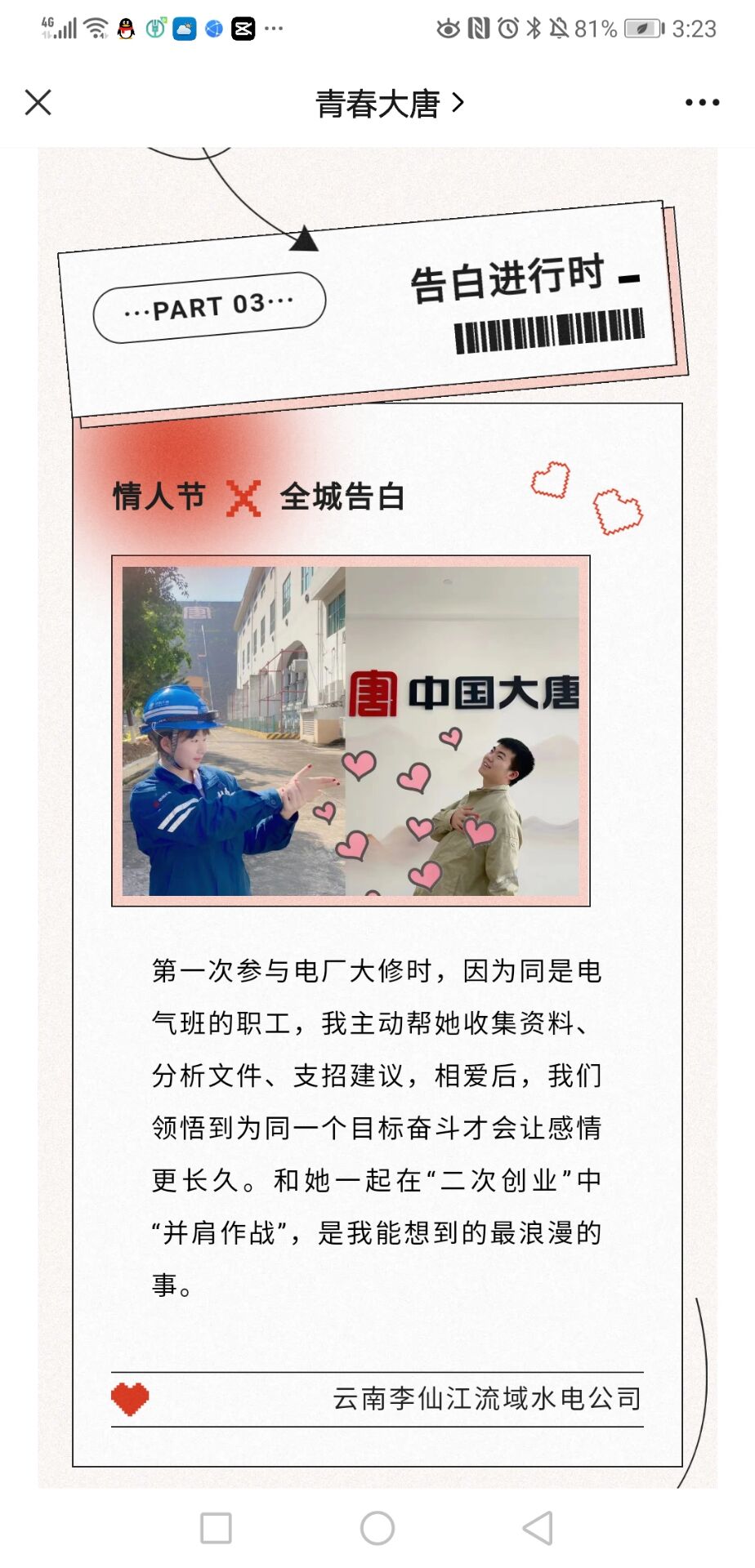The height and width of the screenshot is (1568, 755).
Task: Go to the home screen
Action: click(x=377, y=1527)
